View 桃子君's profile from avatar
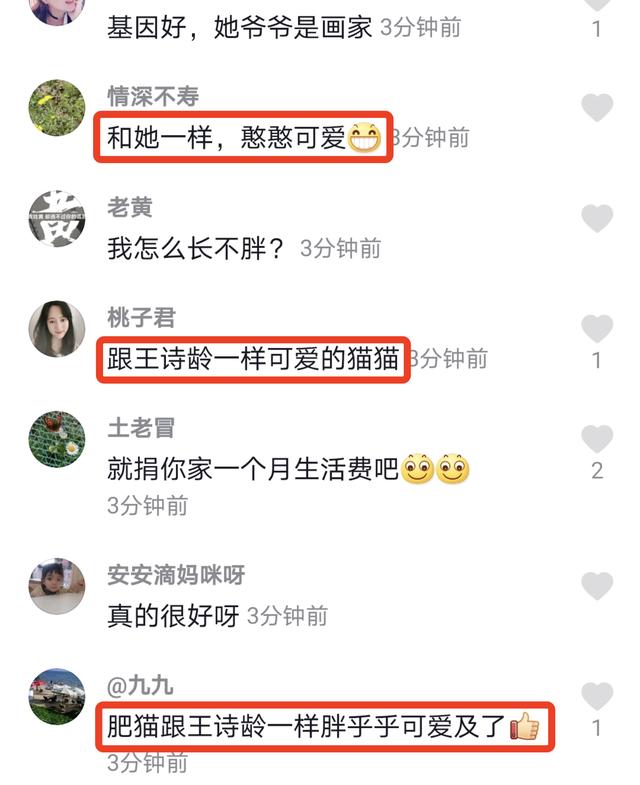 pyautogui.click(x=56, y=328)
